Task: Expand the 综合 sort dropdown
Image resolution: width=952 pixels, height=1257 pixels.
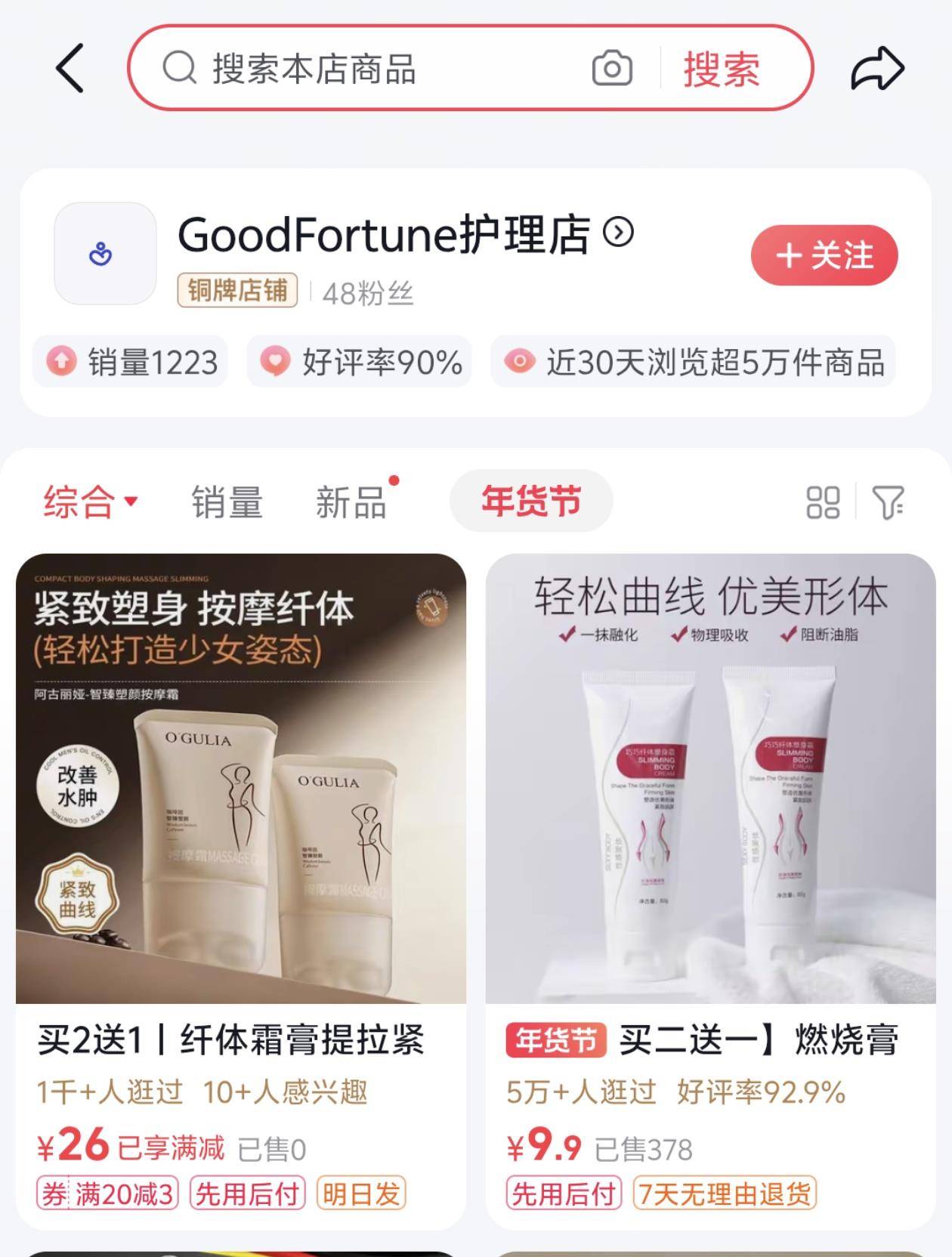Action: tap(90, 502)
